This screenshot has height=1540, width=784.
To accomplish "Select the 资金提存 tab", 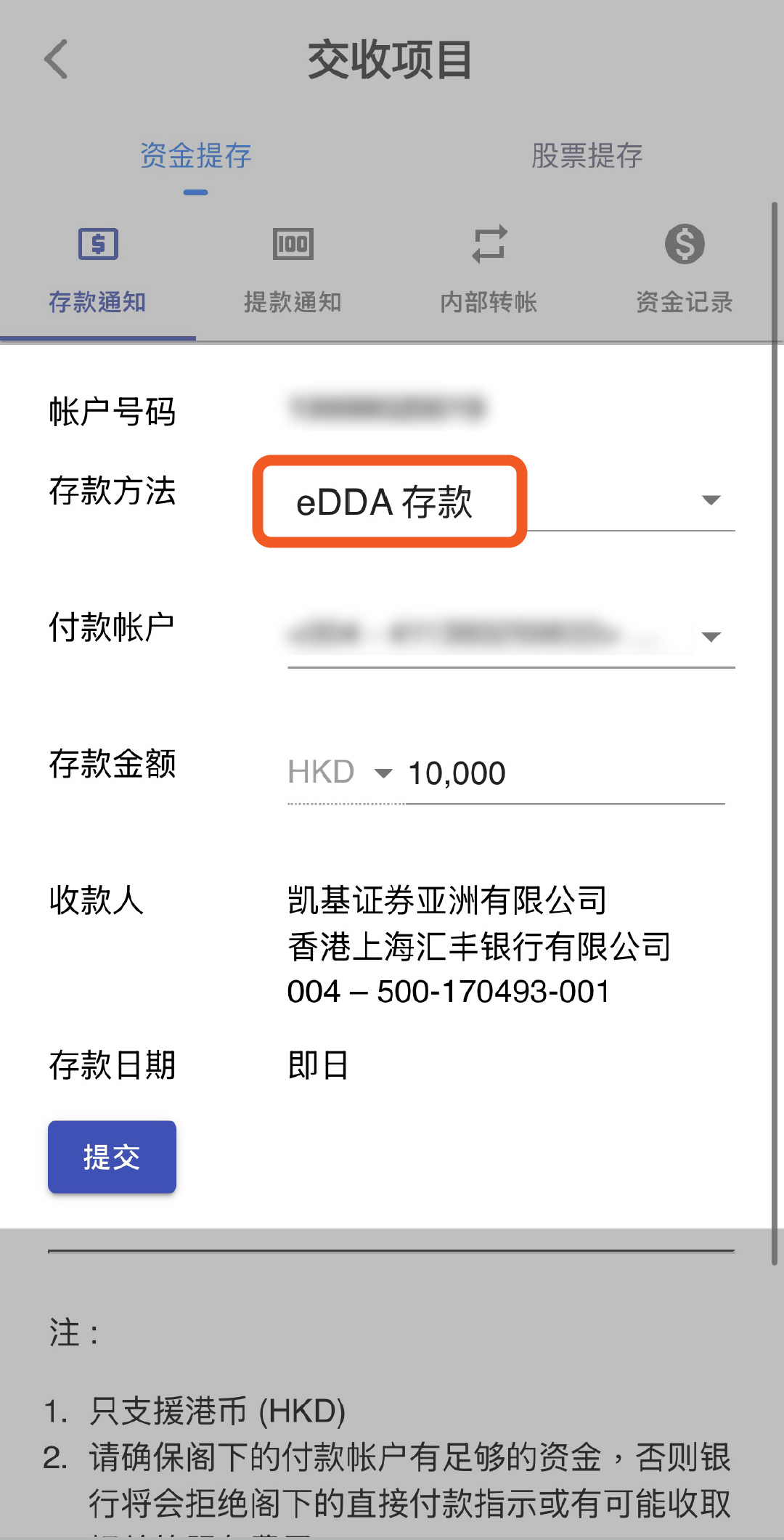I will (195, 155).
